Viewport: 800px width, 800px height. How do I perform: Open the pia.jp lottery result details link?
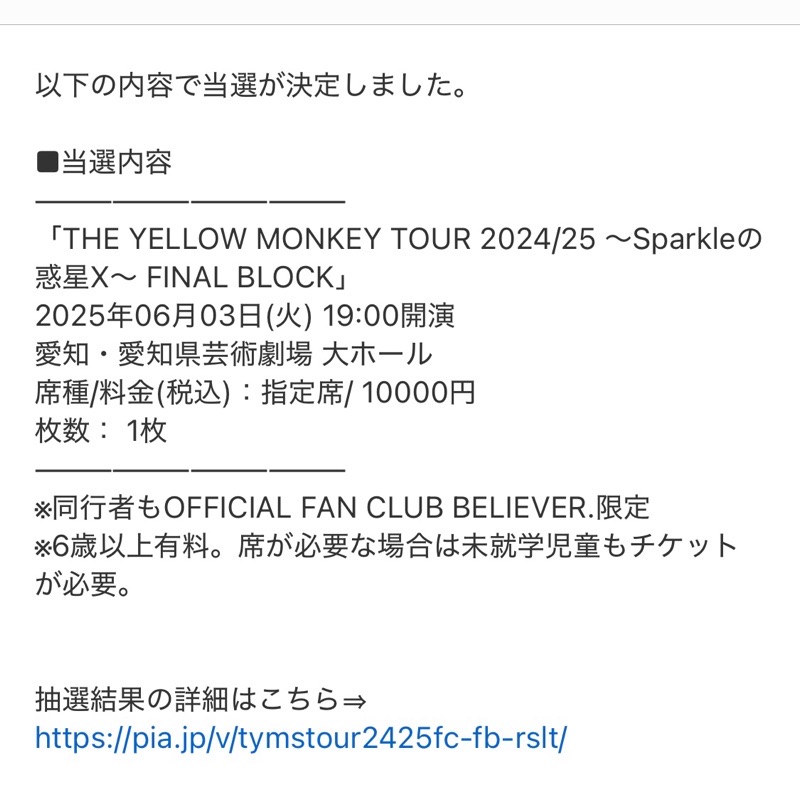pos(301,738)
